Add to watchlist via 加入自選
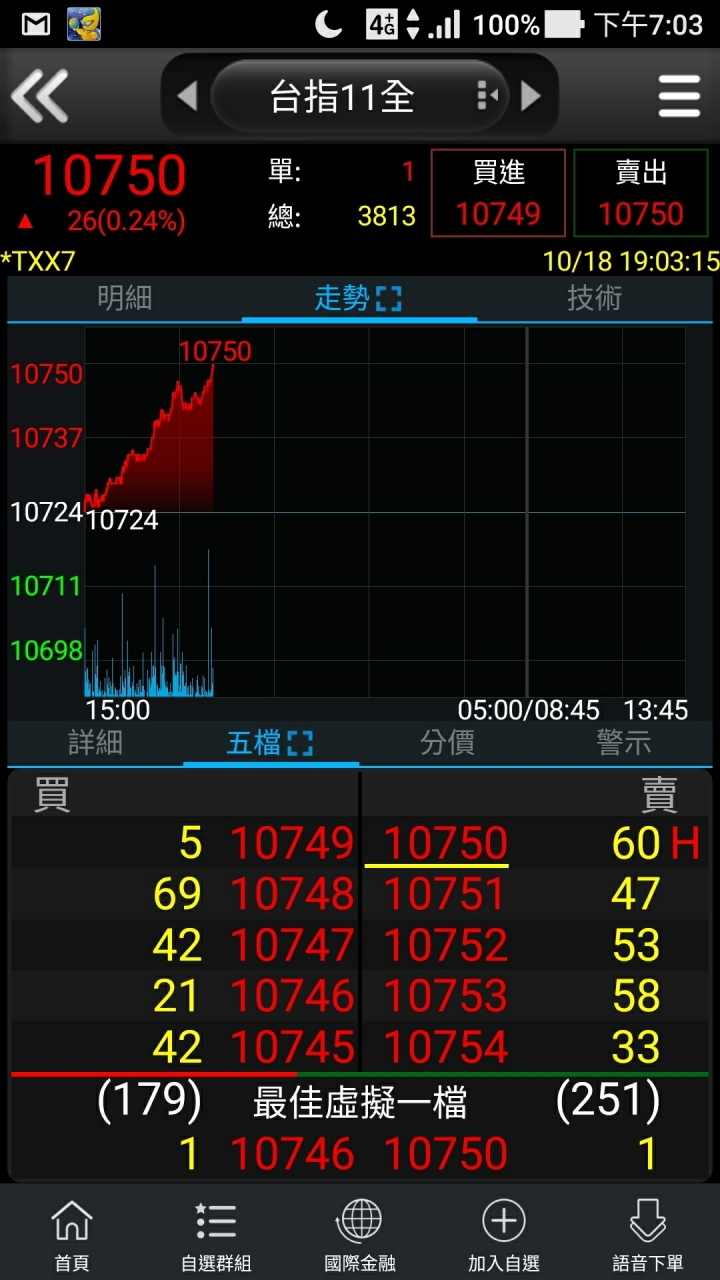Screen dimensions: 720x1280 pos(504,1234)
